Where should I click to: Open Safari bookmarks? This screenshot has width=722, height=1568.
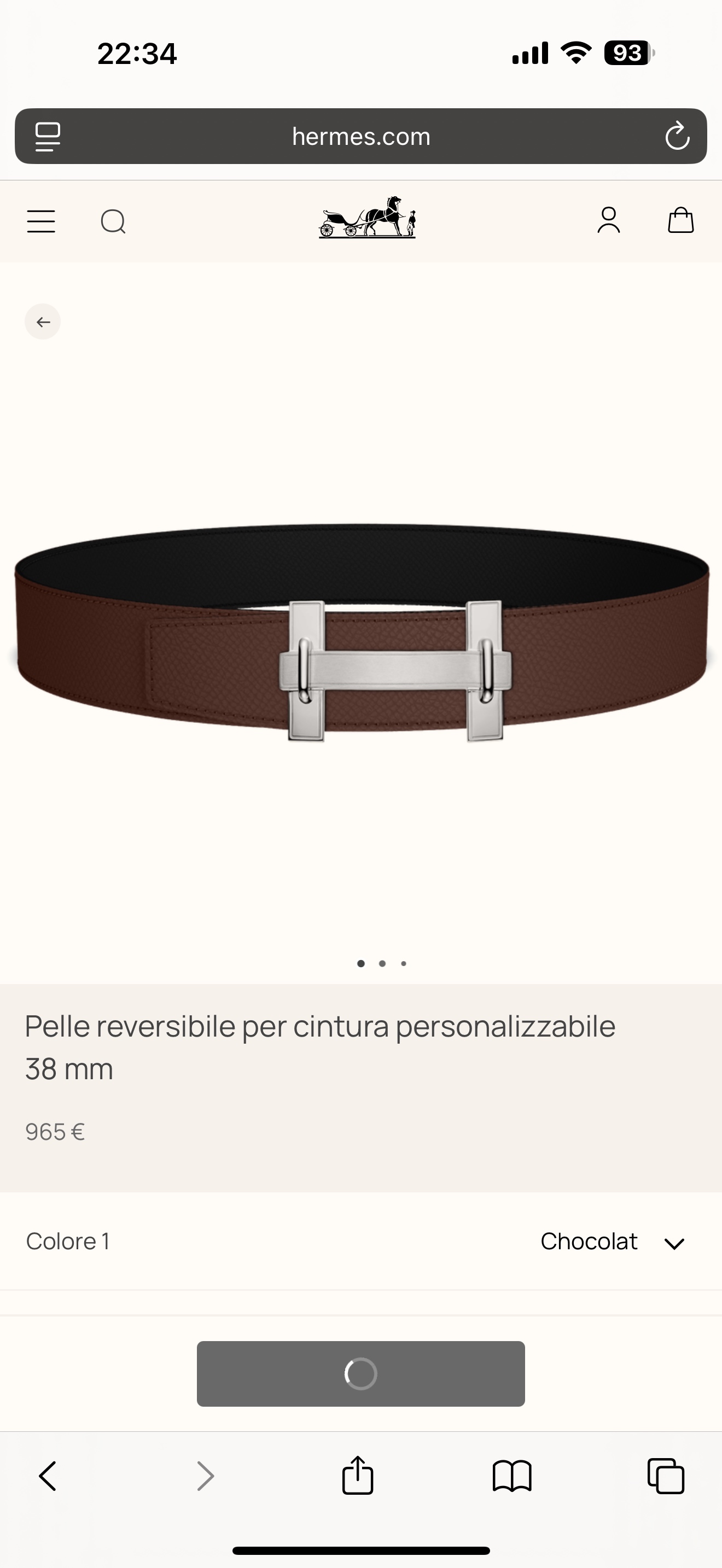tap(512, 1476)
